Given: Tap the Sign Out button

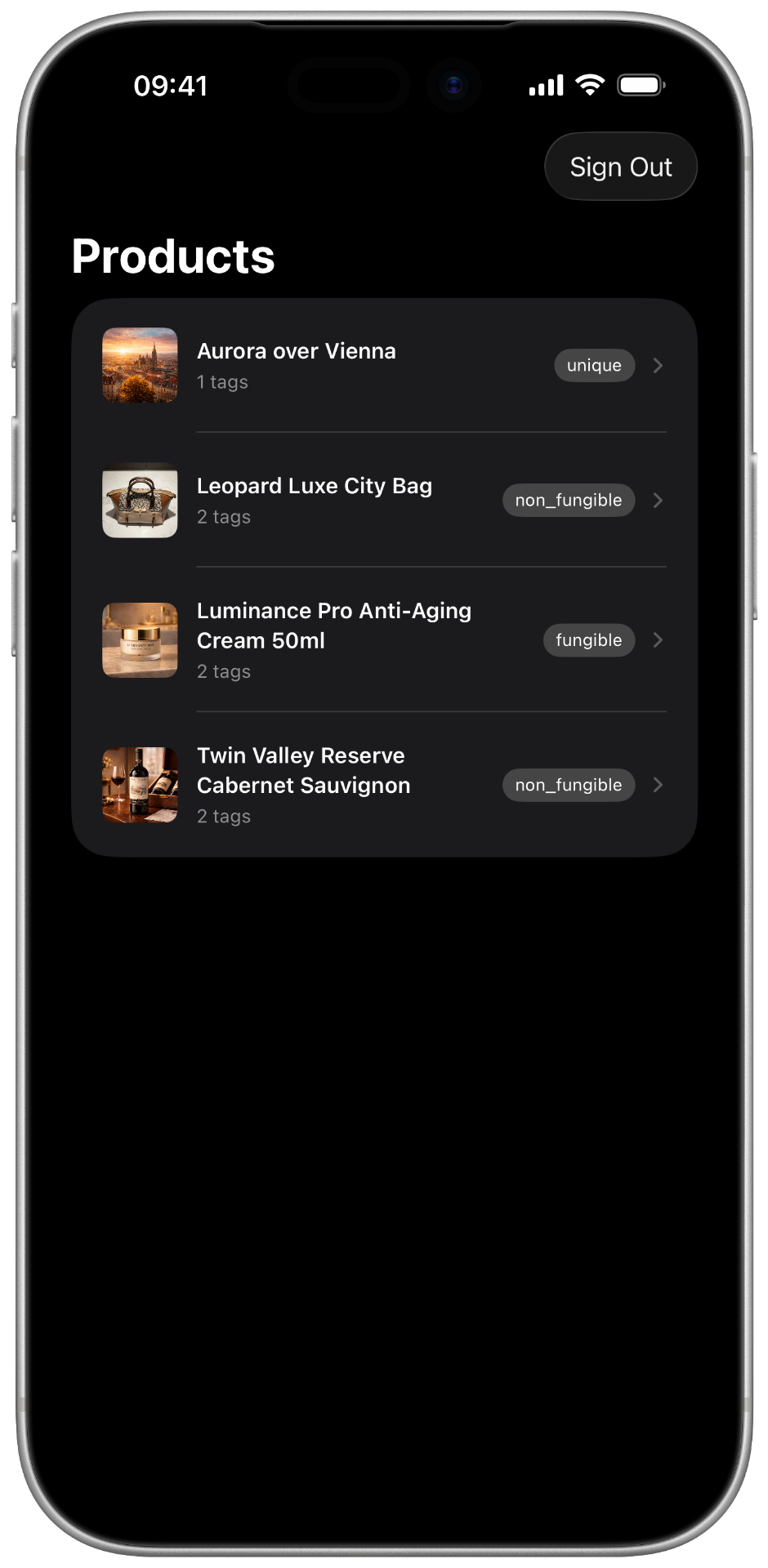Looking at the screenshot, I should 621,167.
